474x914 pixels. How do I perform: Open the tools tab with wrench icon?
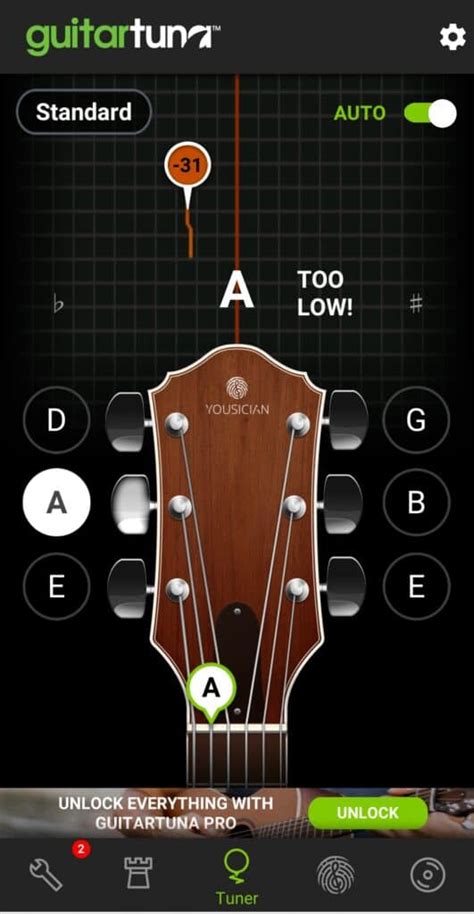click(47, 874)
